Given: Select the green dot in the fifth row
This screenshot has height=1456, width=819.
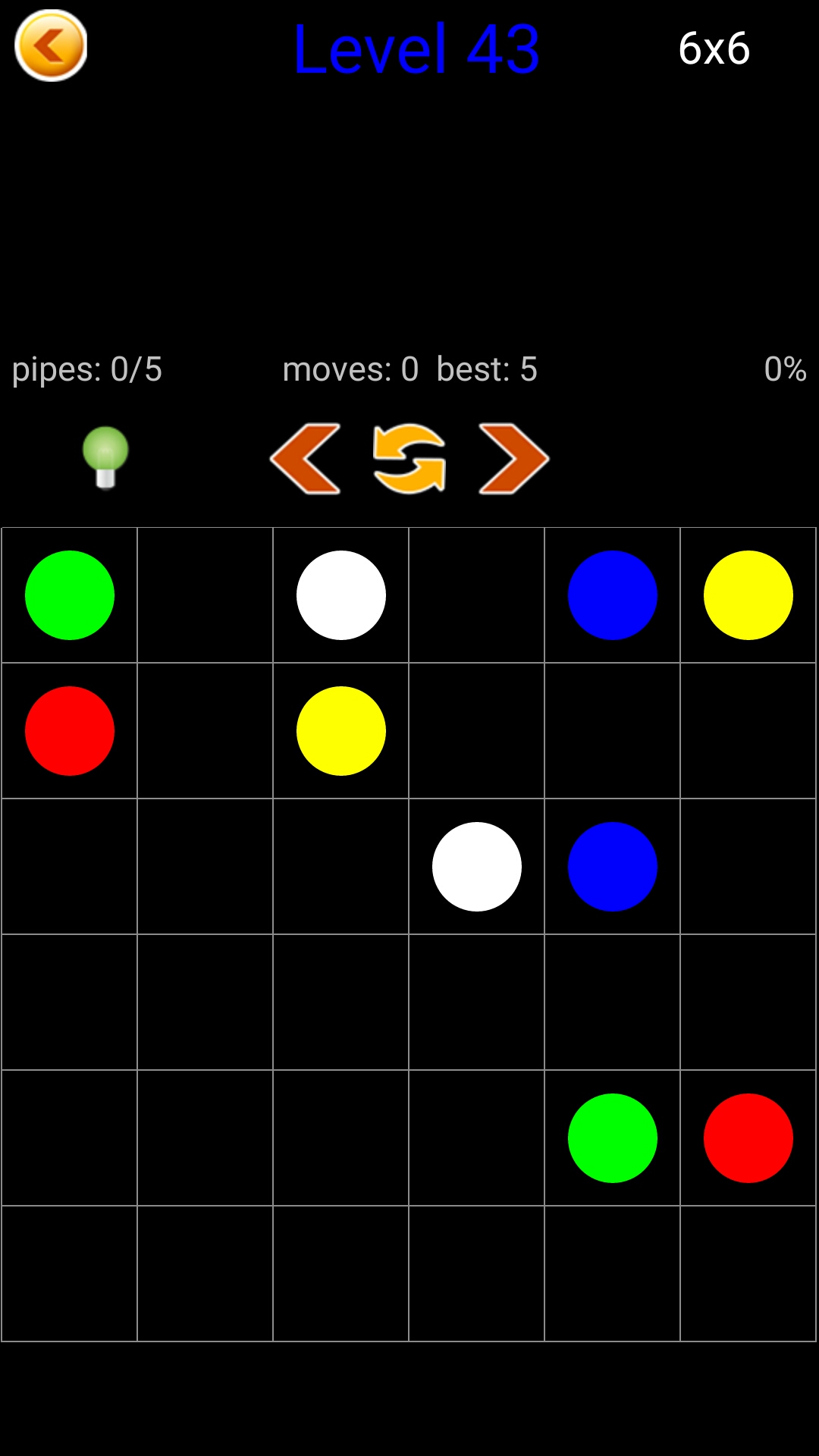Looking at the screenshot, I should pos(613,1138).
